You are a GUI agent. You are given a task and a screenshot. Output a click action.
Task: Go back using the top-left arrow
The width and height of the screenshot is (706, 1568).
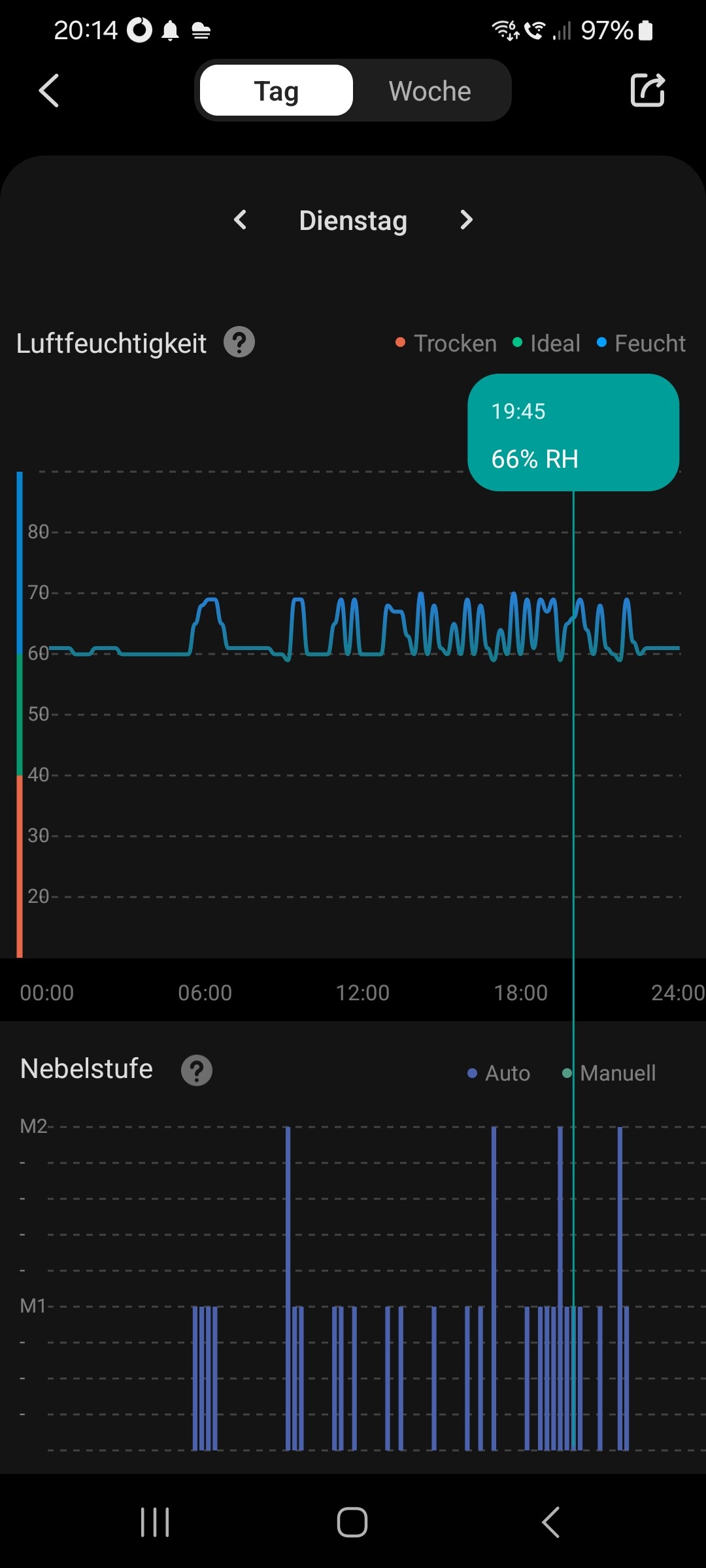tap(49, 90)
